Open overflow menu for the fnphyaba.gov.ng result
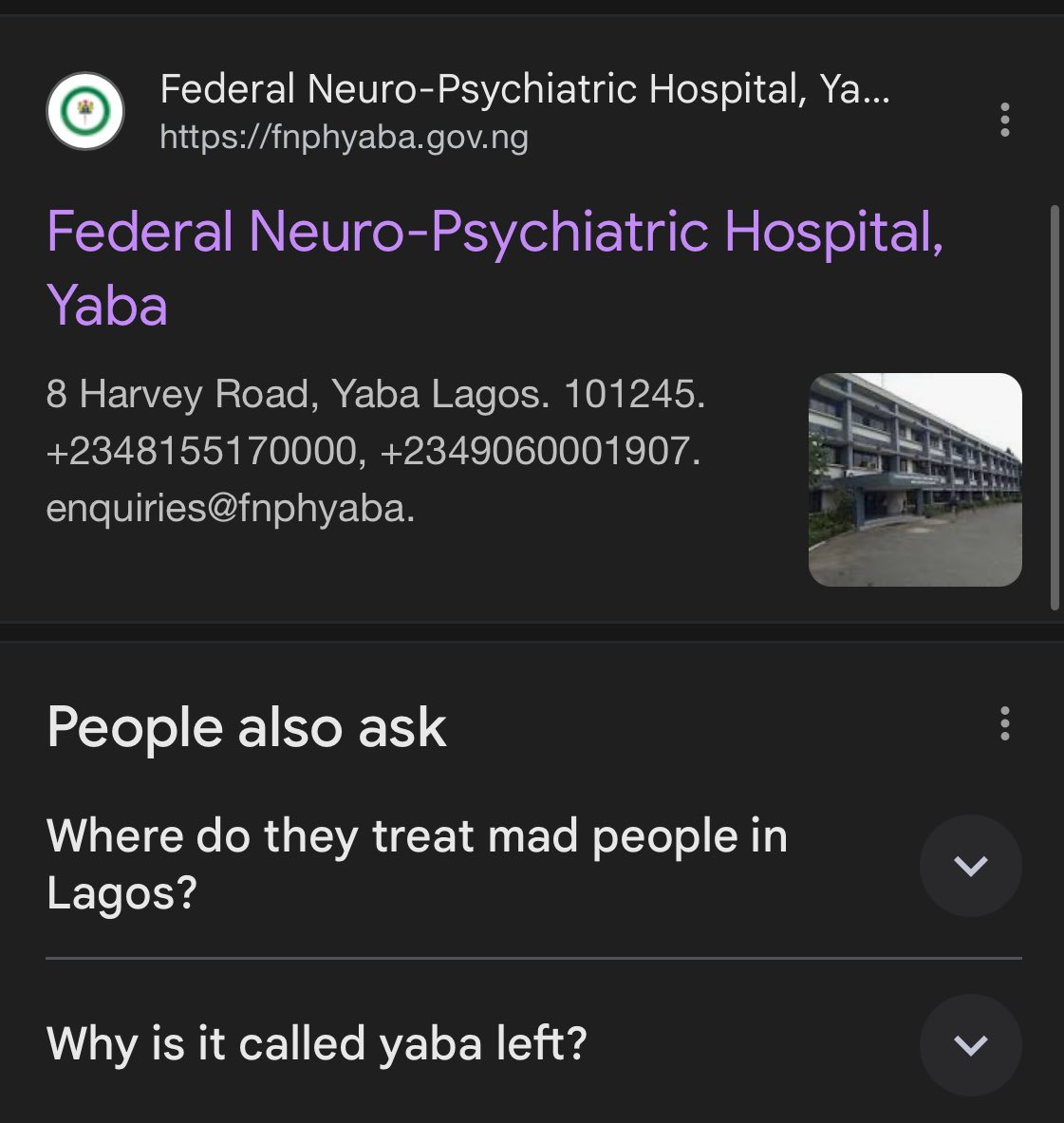 pos(1004,120)
